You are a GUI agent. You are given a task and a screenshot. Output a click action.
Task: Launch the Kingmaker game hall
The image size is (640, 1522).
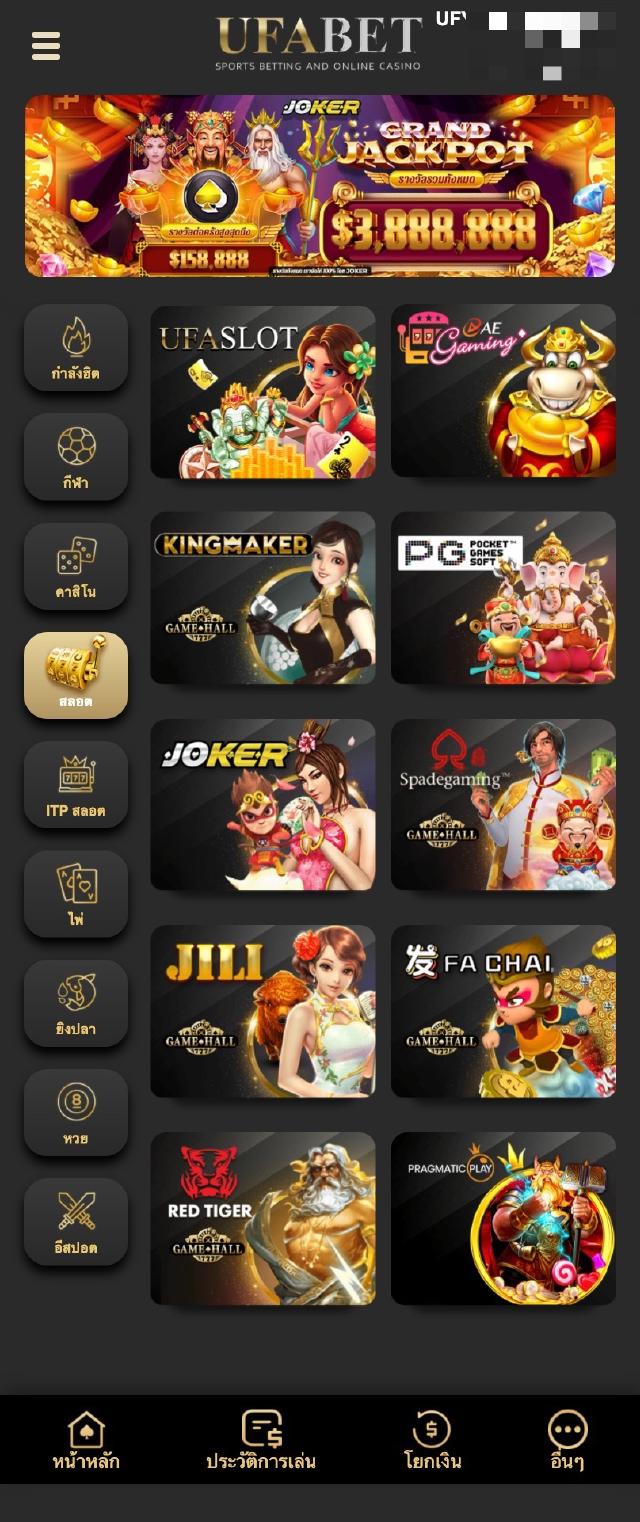click(x=263, y=598)
